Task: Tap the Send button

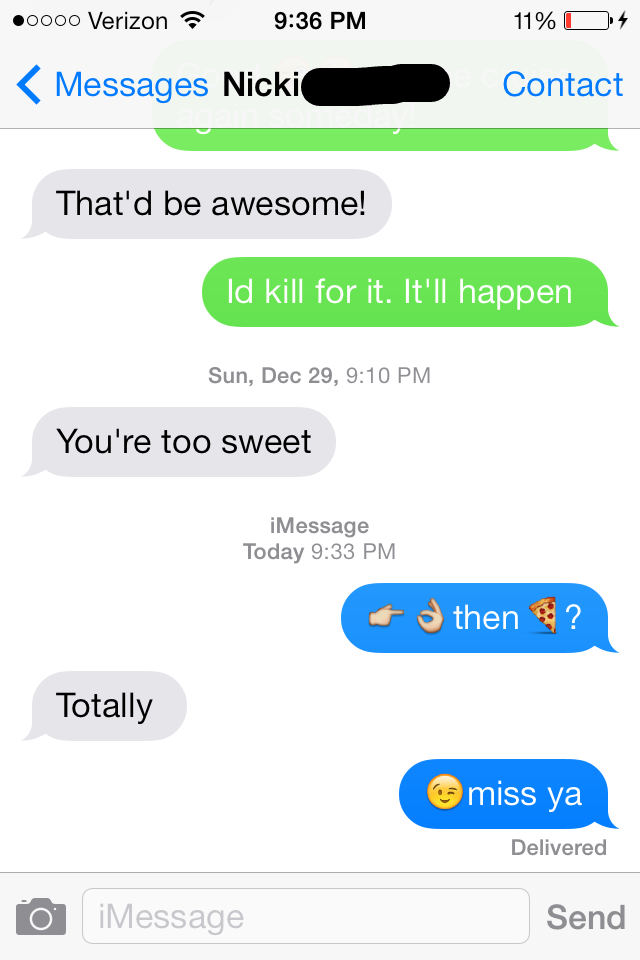Action: click(585, 916)
